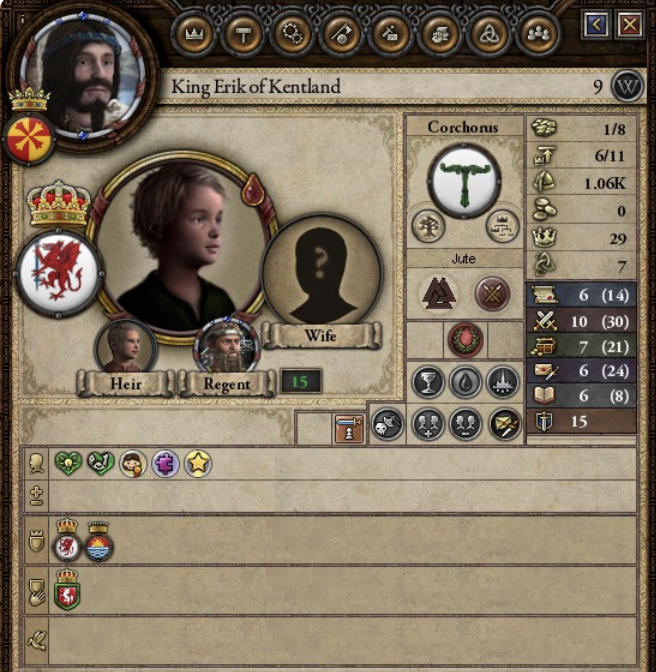View the Regent portrait

[x=227, y=347]
